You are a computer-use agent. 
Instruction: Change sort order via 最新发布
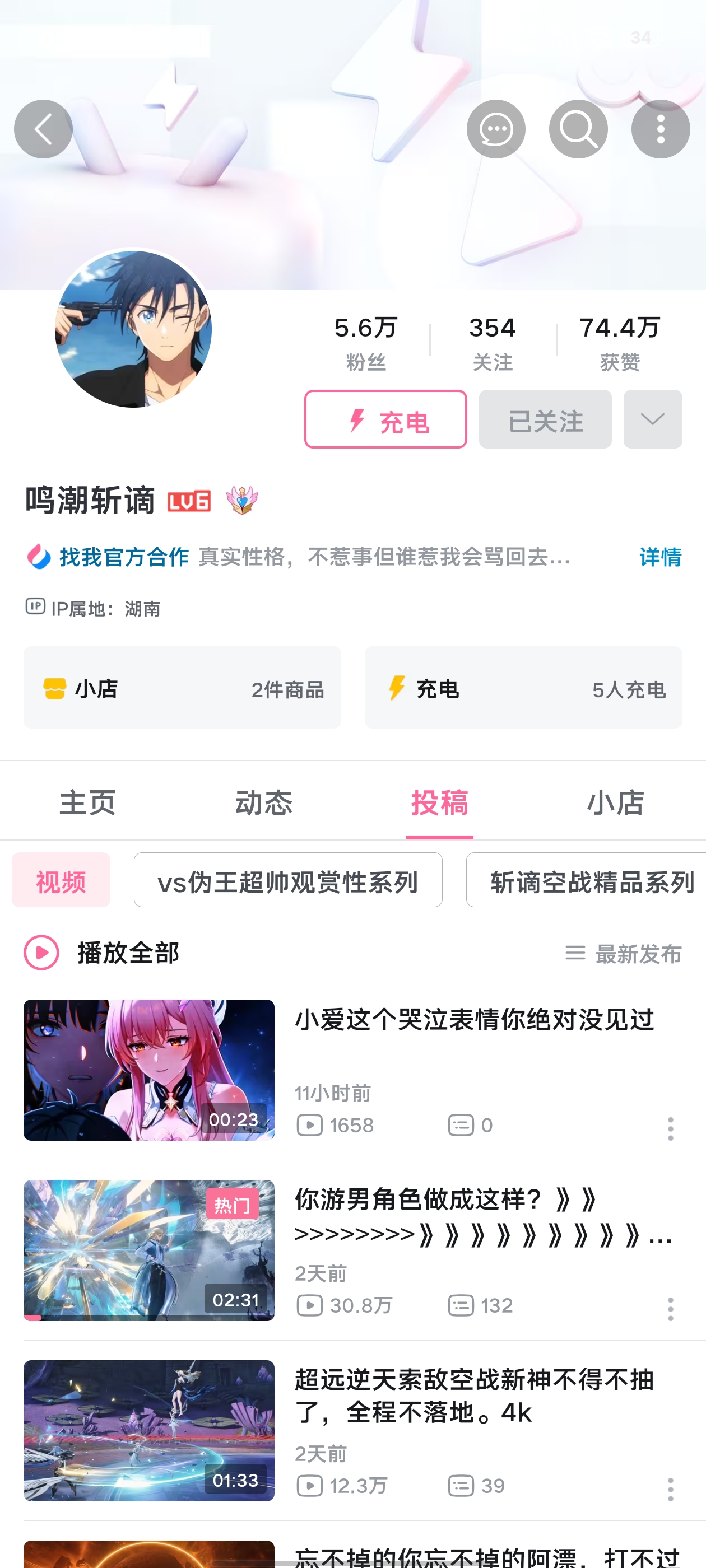(623, 953)
